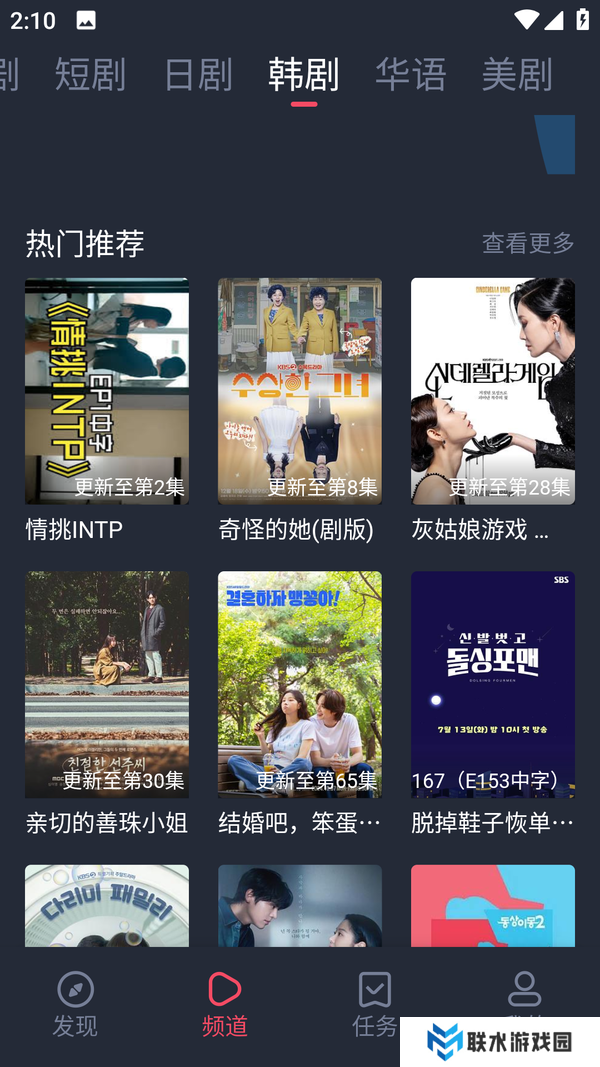The image size is (600, 1067).
Task: Select the 频道 bottom tab
Action: (225, 1003)
